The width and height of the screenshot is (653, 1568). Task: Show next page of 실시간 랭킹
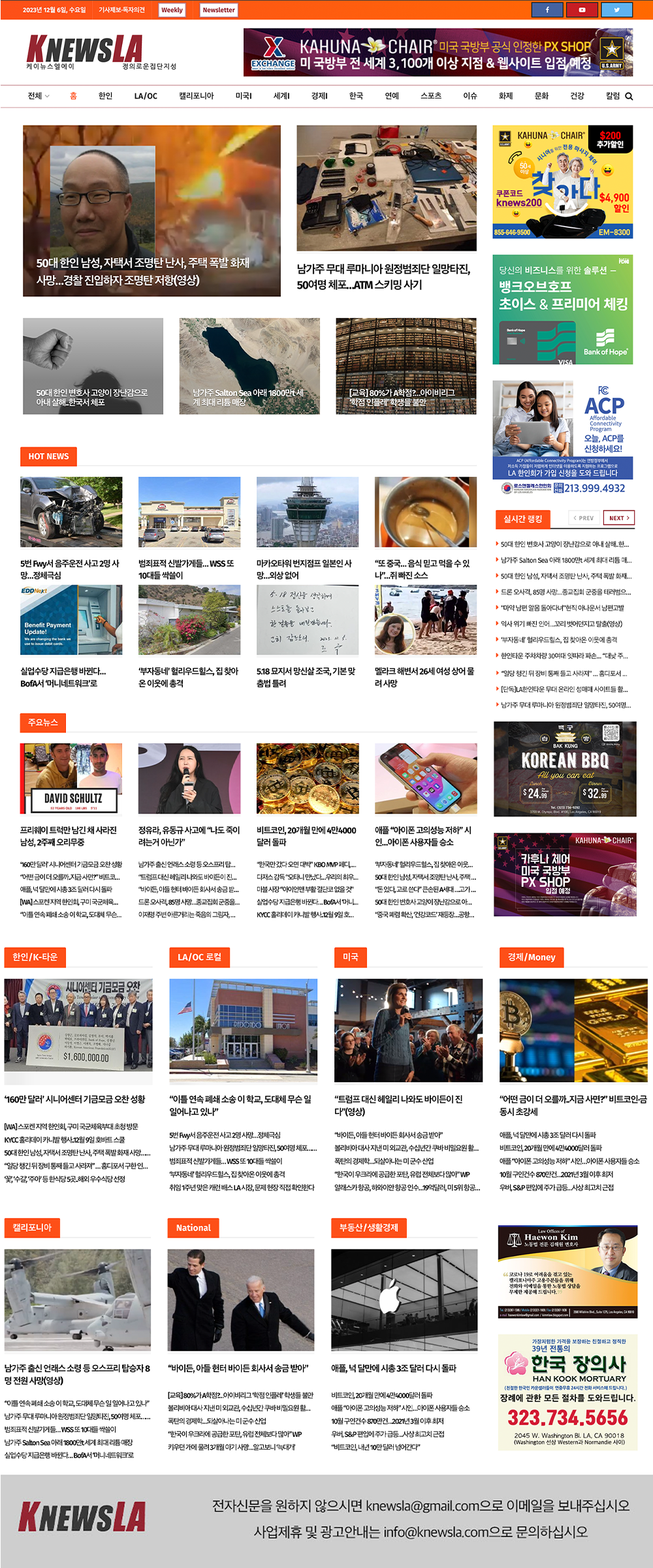[618, 518]
